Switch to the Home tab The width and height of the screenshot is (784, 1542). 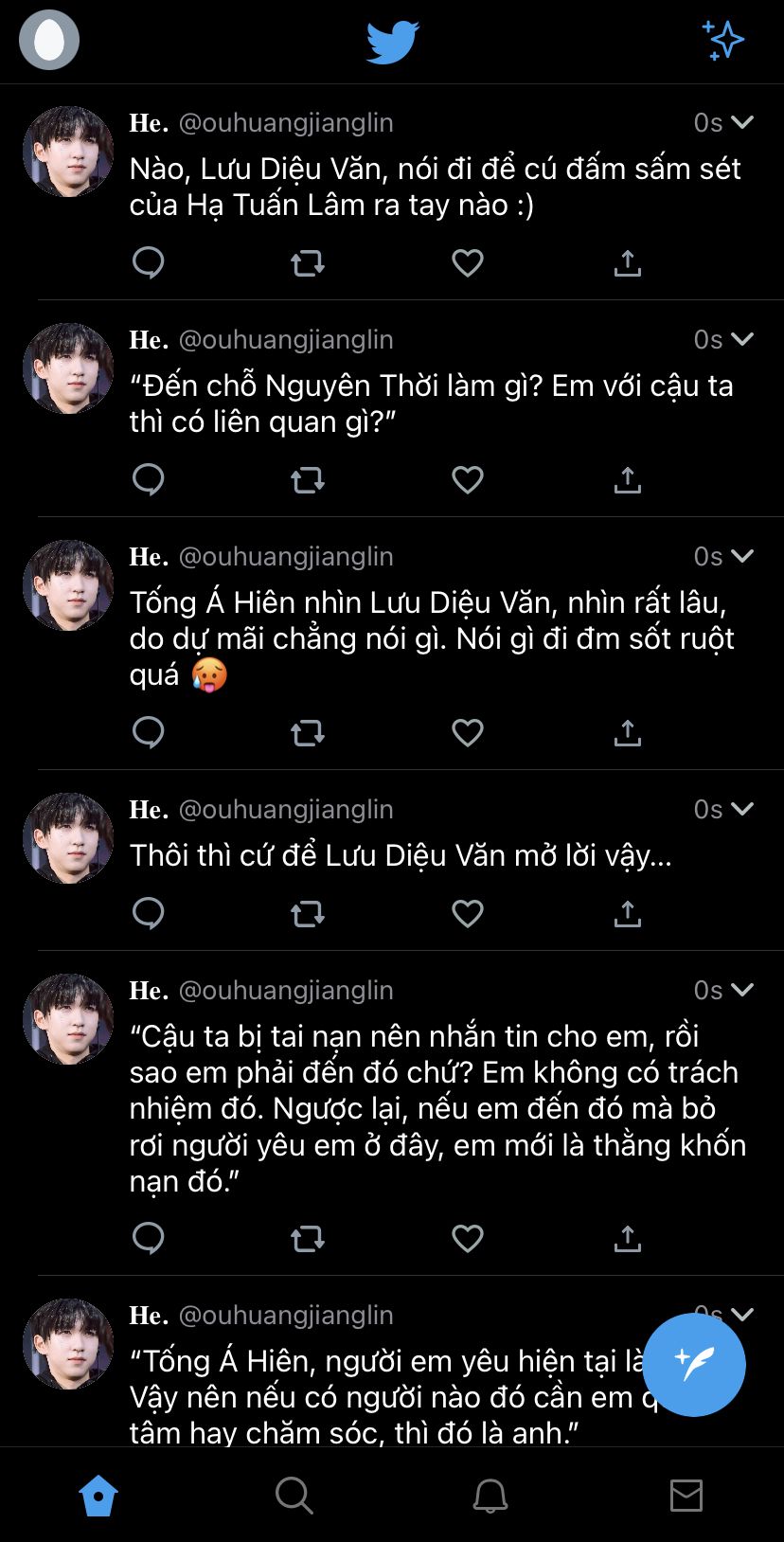click(x=98, y=1497)
